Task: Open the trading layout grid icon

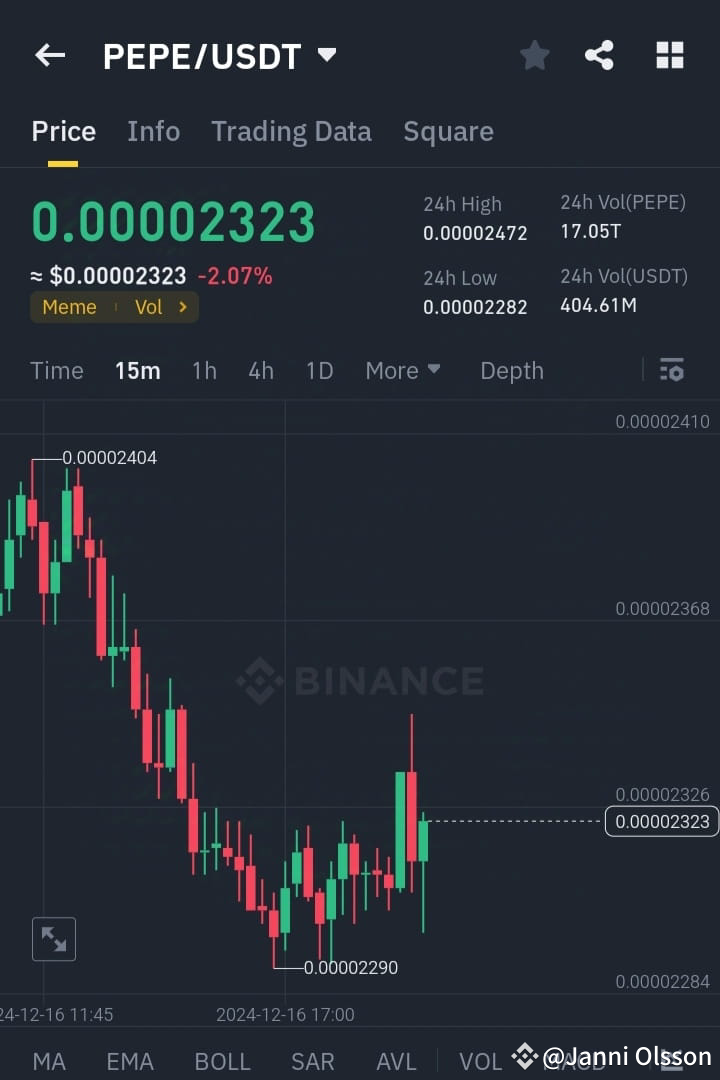Action: click(668, 55)
